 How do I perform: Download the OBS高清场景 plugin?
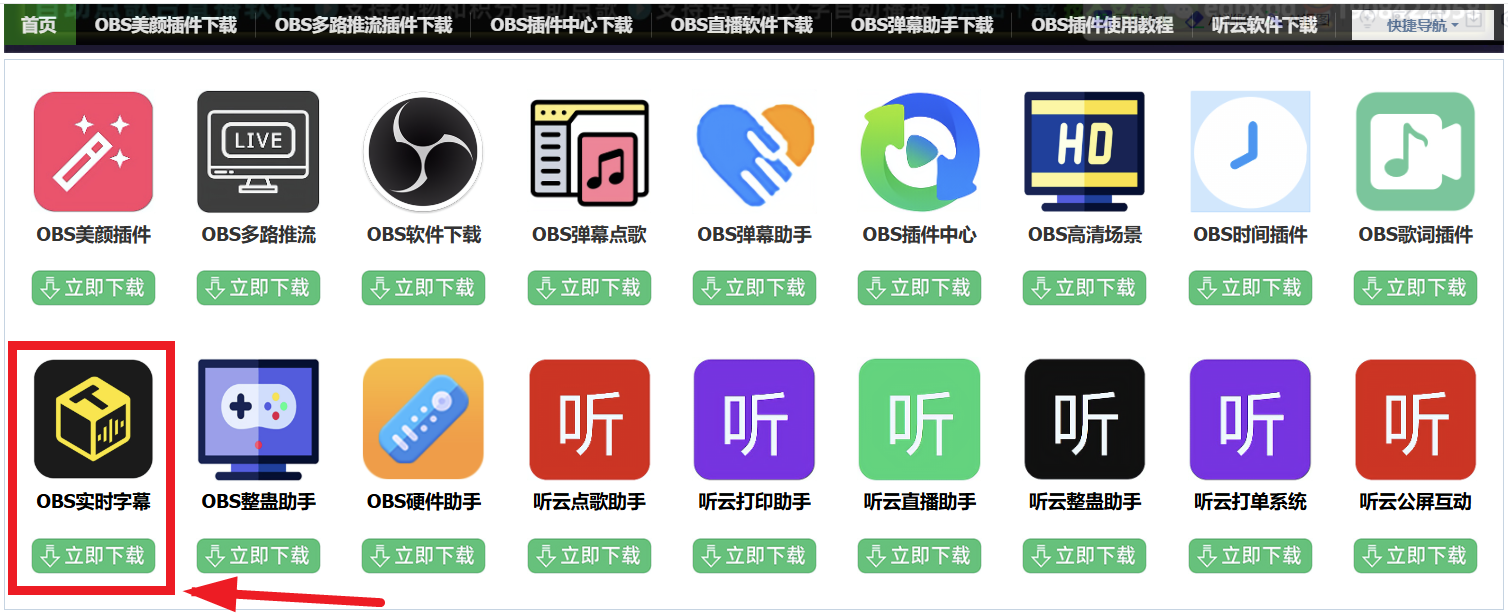(1084, 288)
